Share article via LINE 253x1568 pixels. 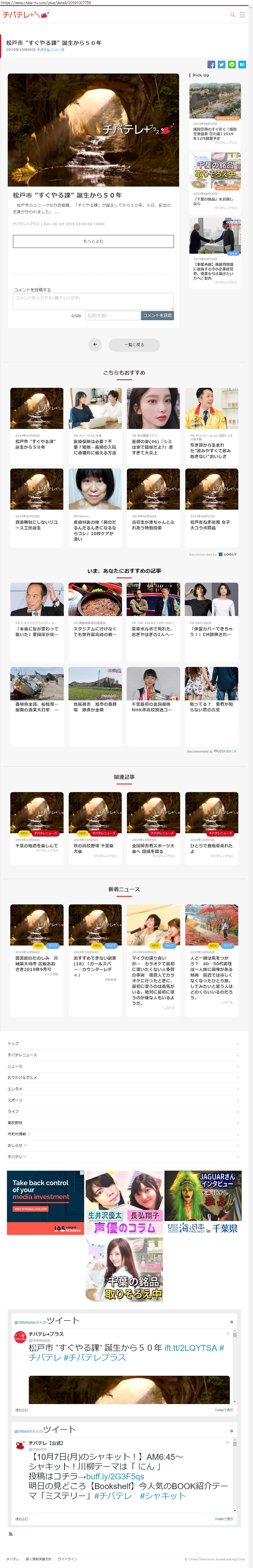point(232,65)
